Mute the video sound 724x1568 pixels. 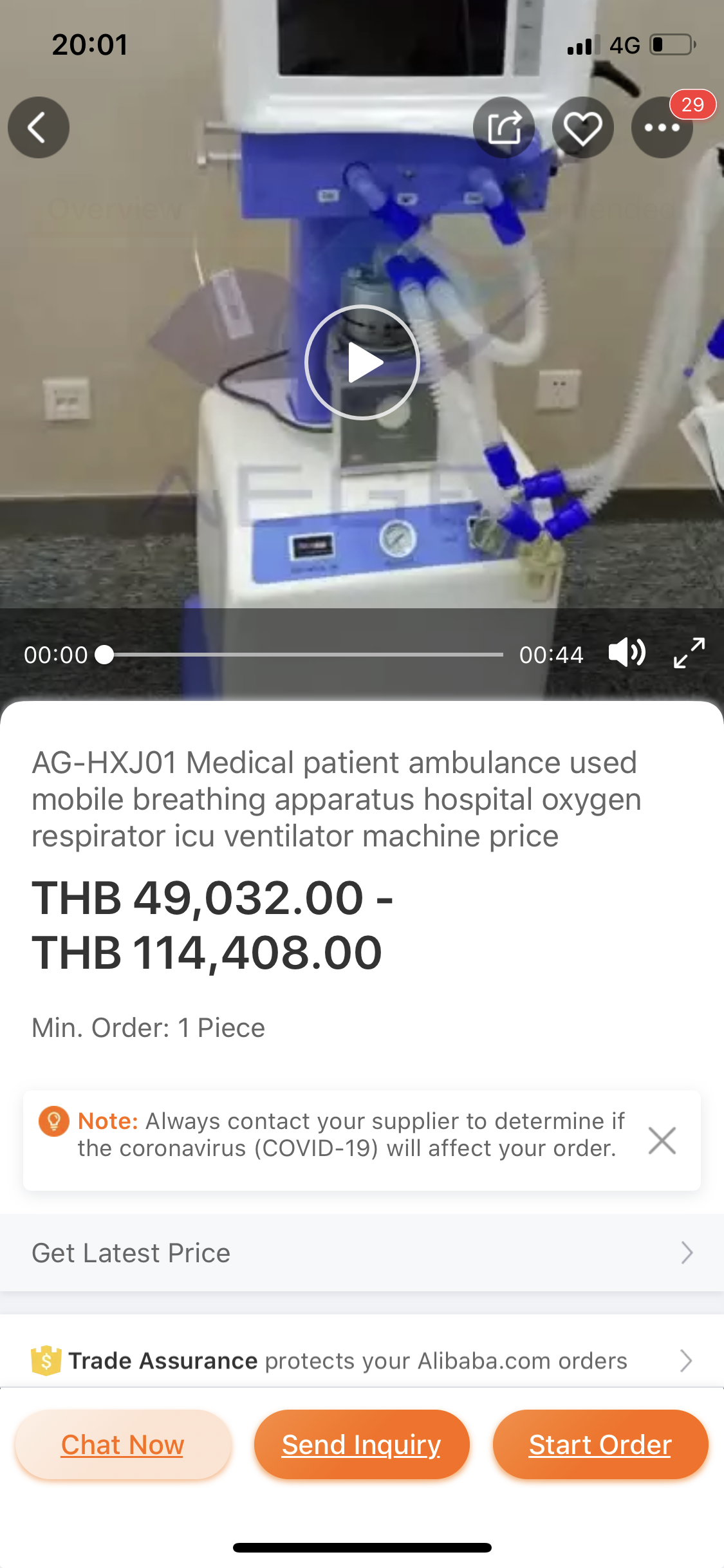pos(626,653)
